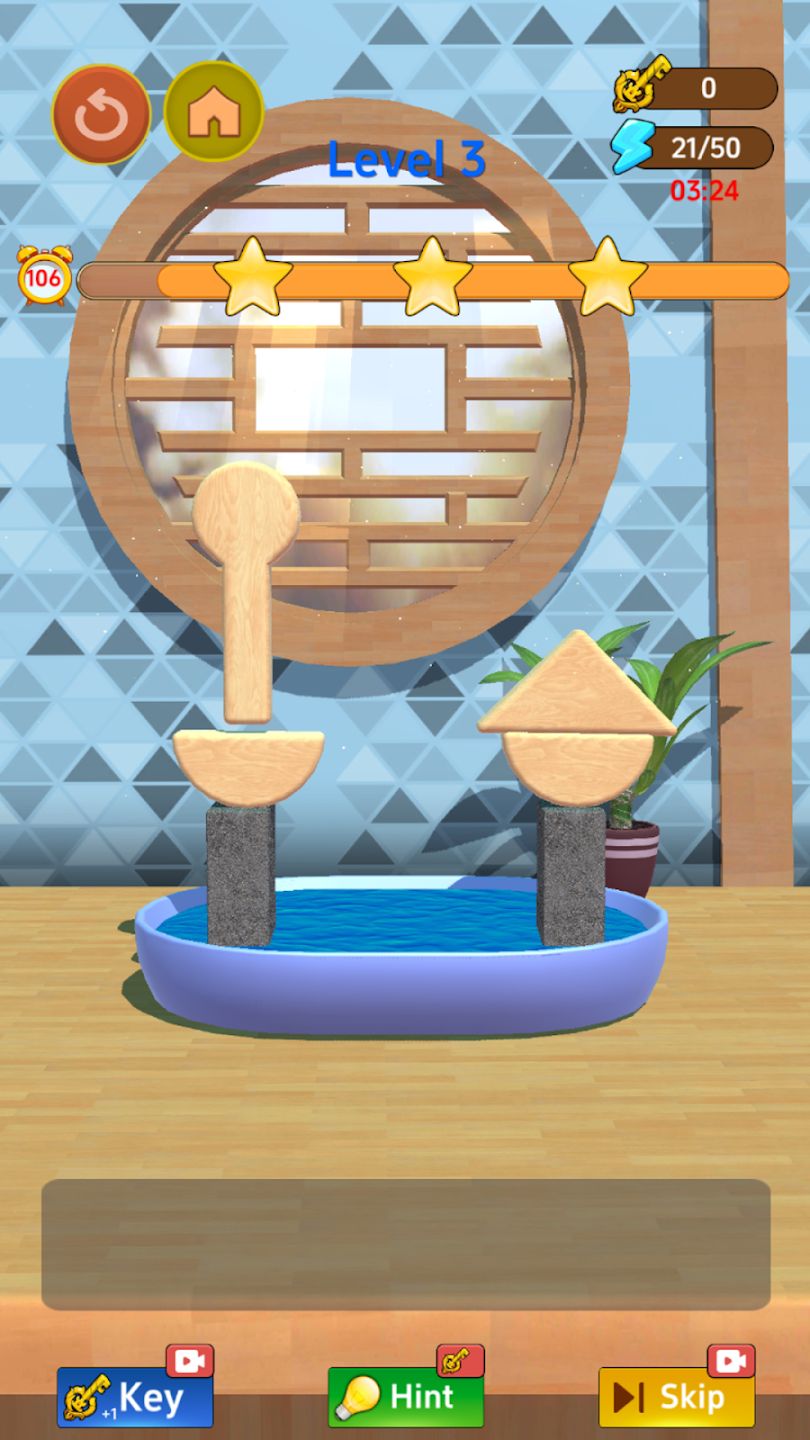Go to the home menu
810x1440 pixels.
(213, 113)
